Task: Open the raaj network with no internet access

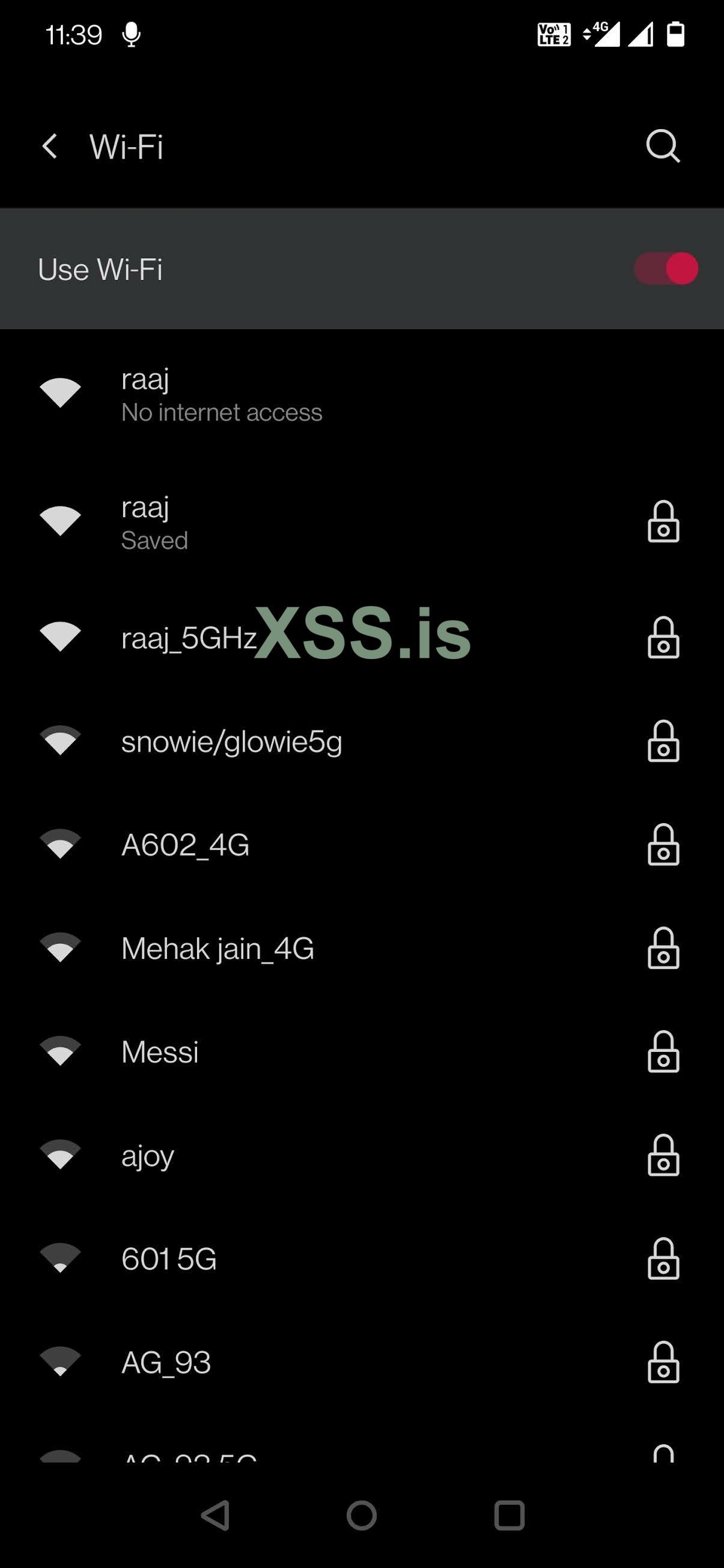Action: click(221, 395)
